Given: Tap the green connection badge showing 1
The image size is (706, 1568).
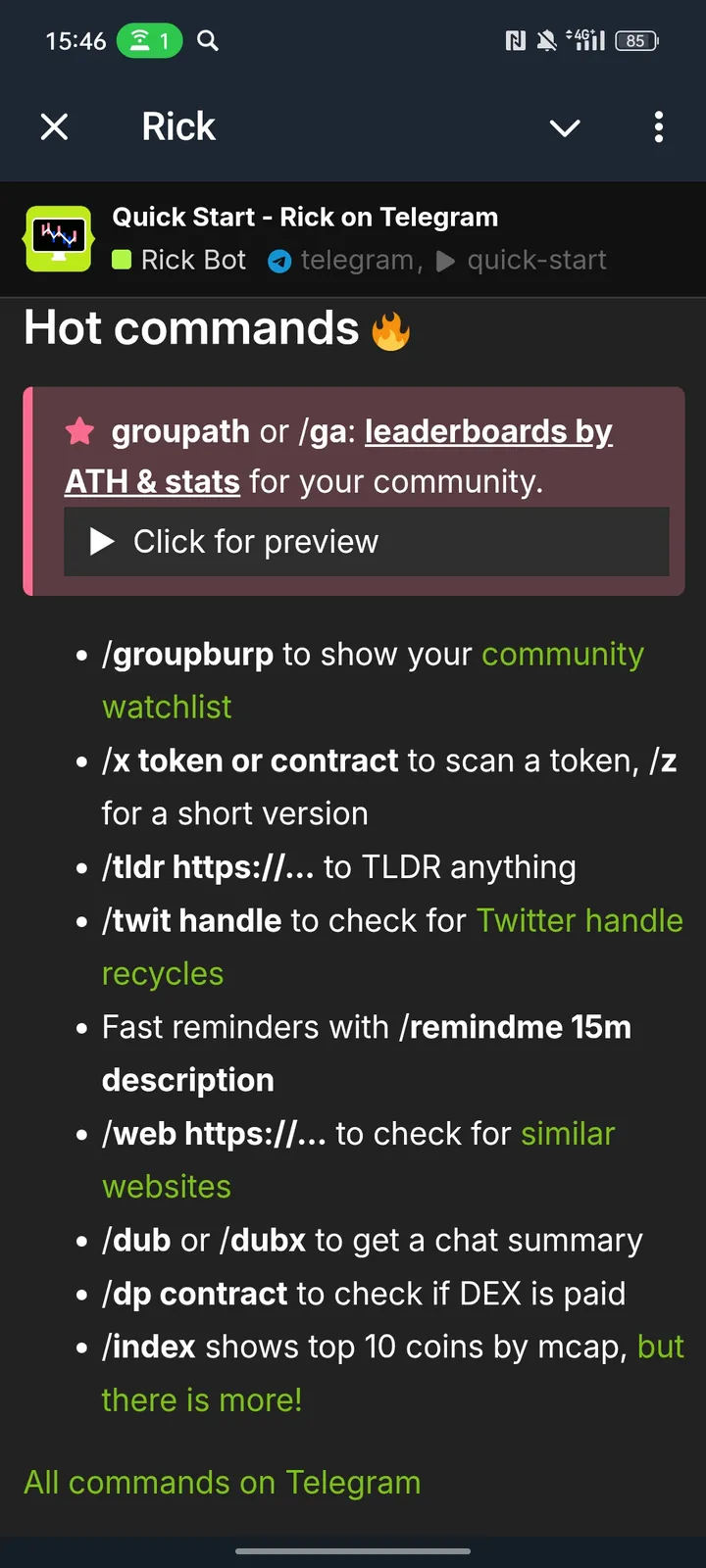Looking at the screenshot, I should point(148,41).
